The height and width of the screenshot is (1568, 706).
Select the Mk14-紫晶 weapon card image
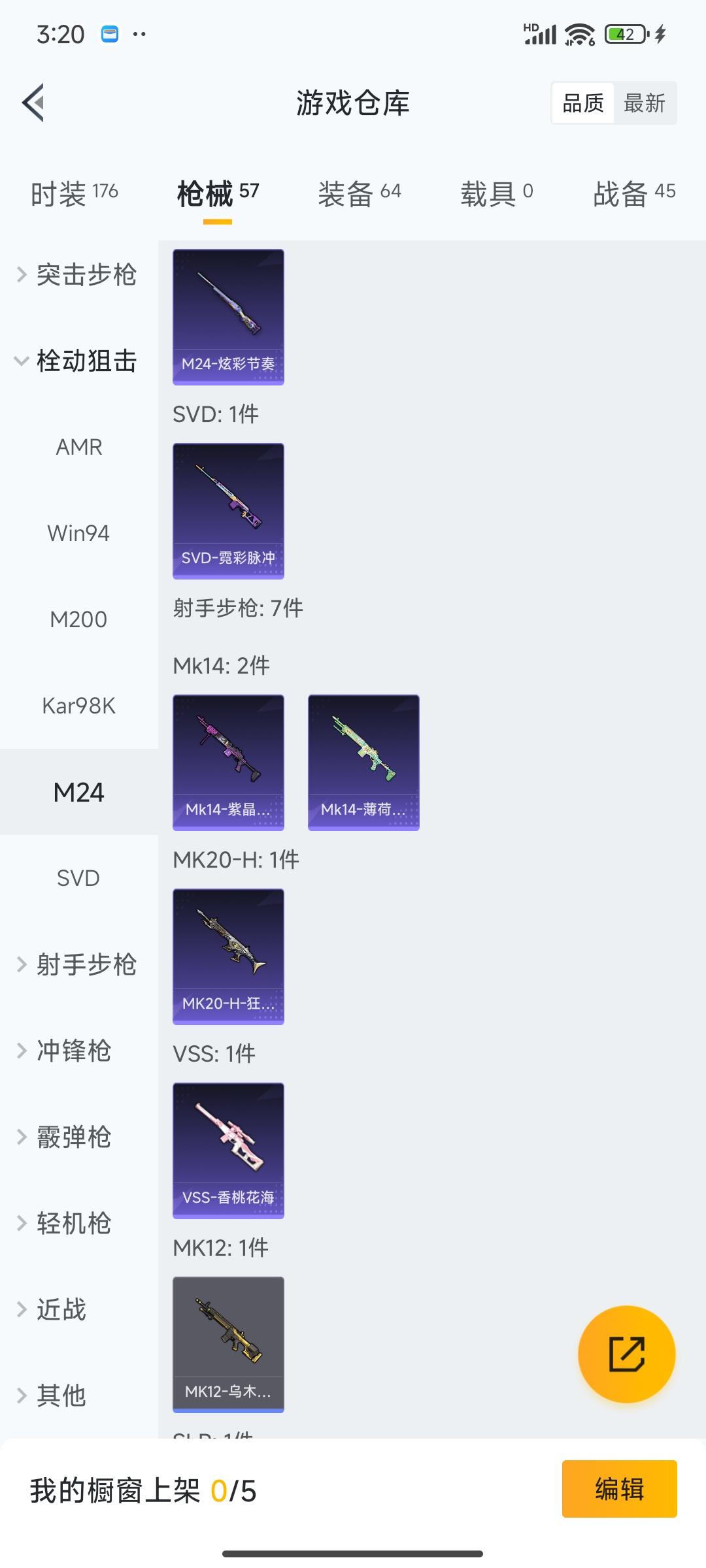click(x=228, y=761)
